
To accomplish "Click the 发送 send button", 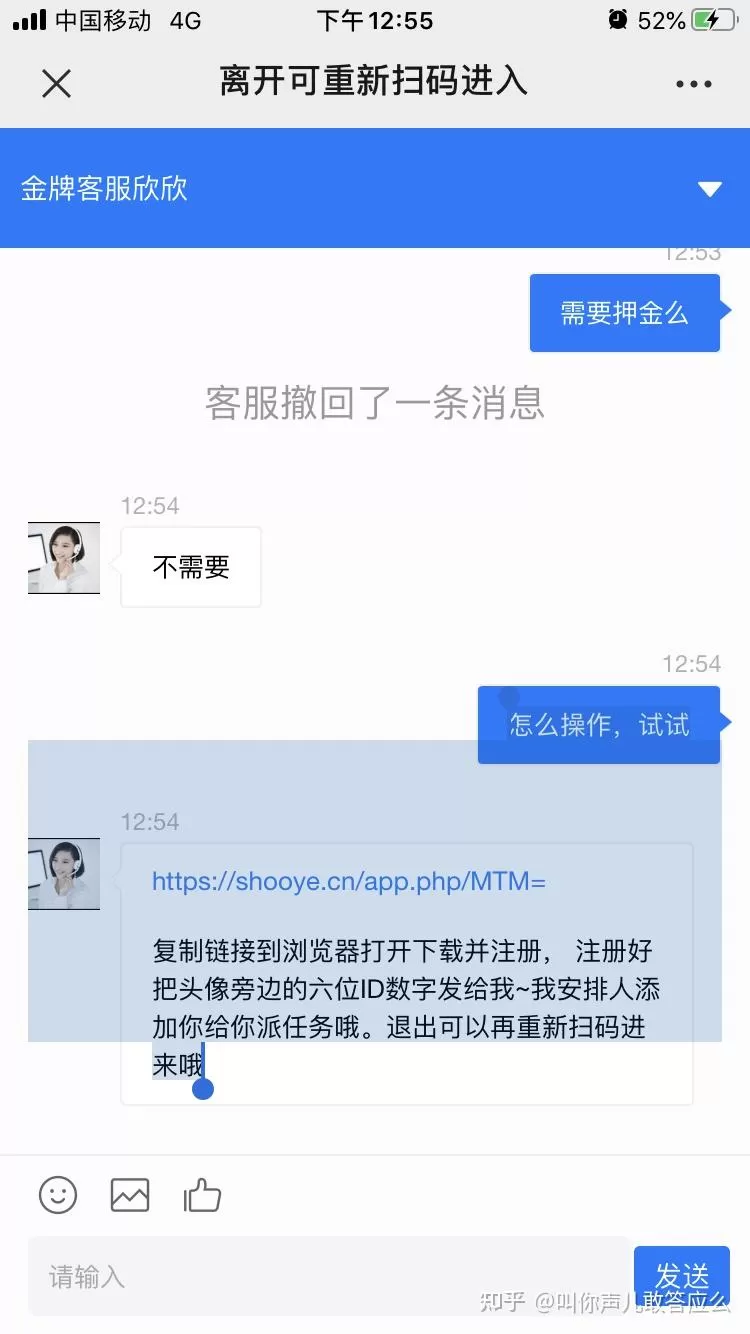I will click(682, 1277).
